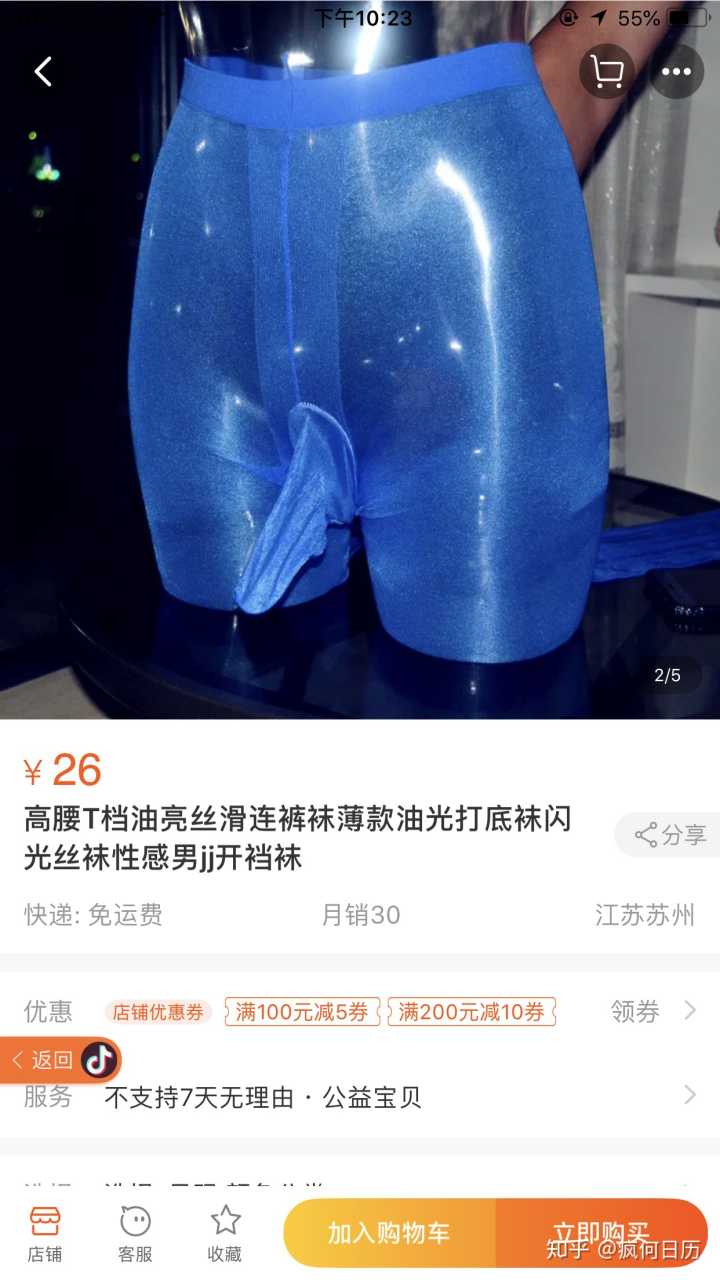
Task: Tap the 分享 share button
Action: tap(670, 835)
